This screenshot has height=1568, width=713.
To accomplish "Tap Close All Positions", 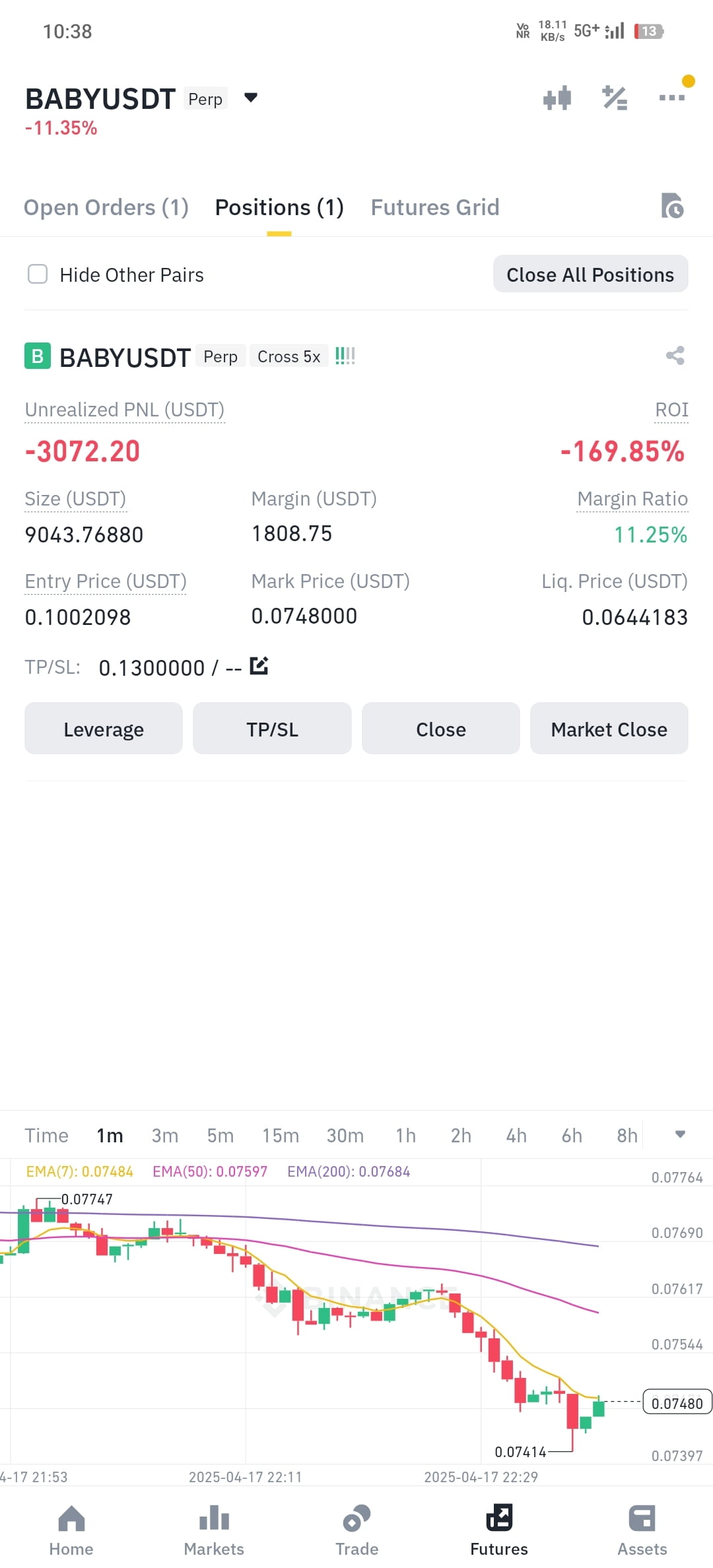I will [590, 274].
